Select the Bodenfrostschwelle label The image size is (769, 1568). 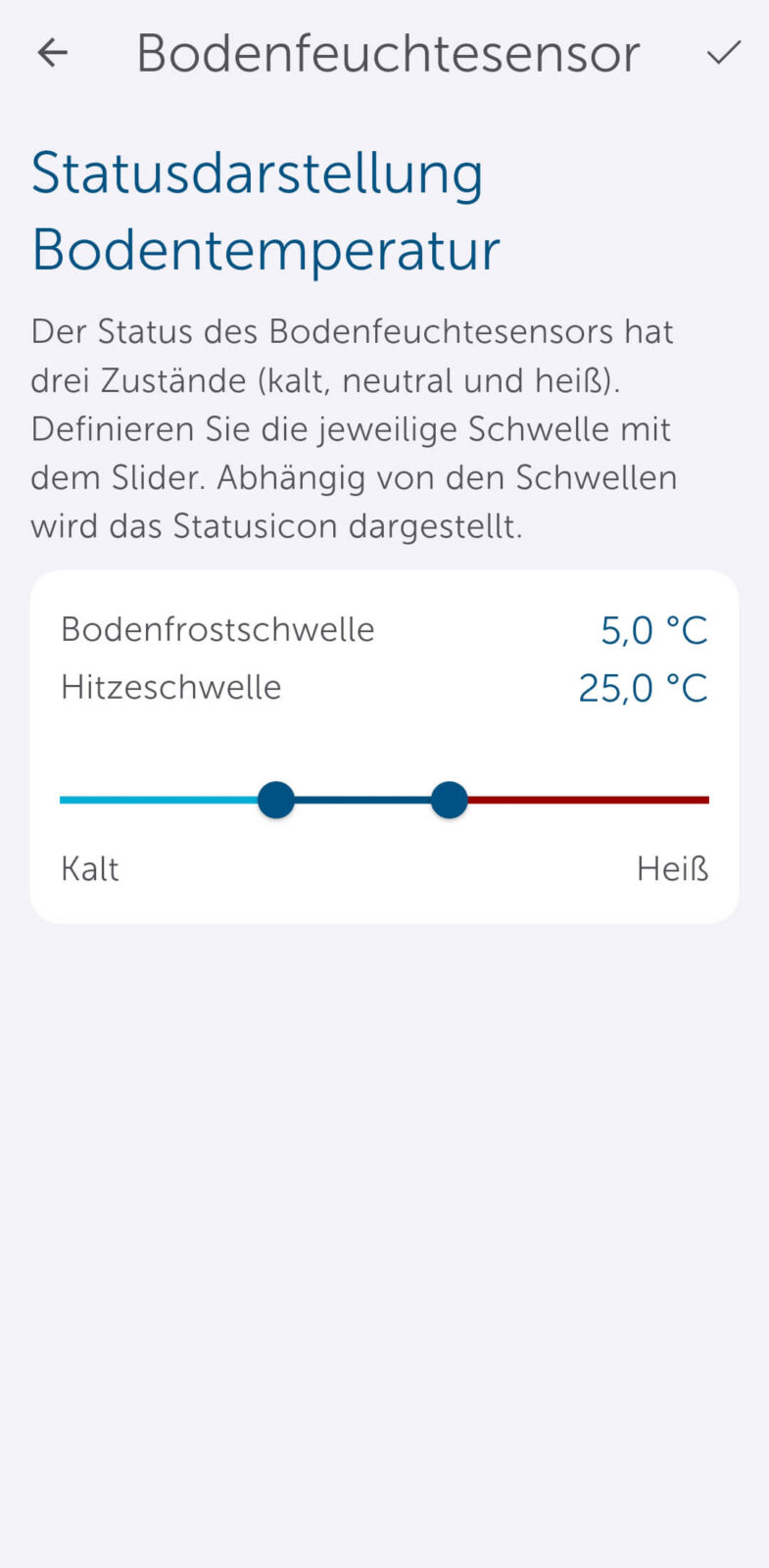[x=217, y=630]
